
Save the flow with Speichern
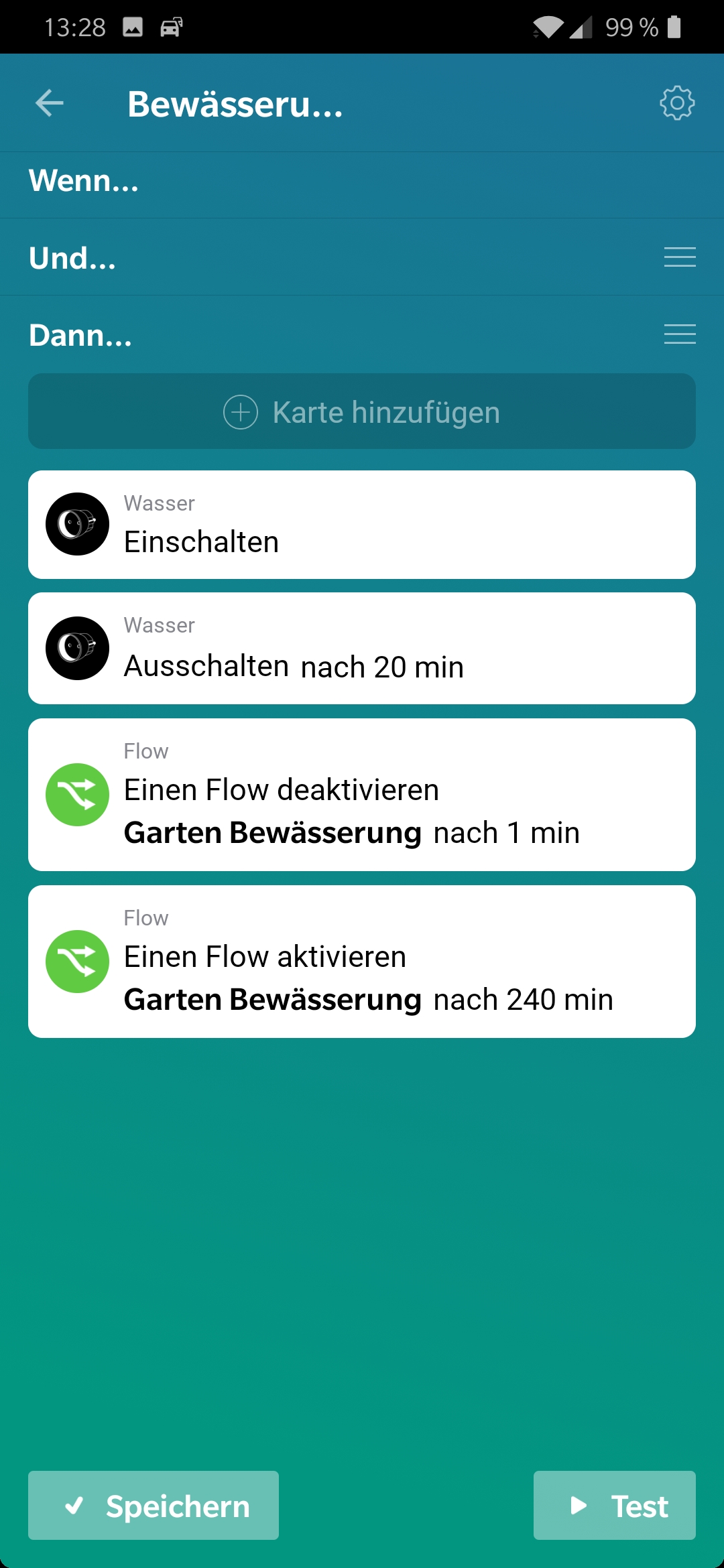[154, 1506]
